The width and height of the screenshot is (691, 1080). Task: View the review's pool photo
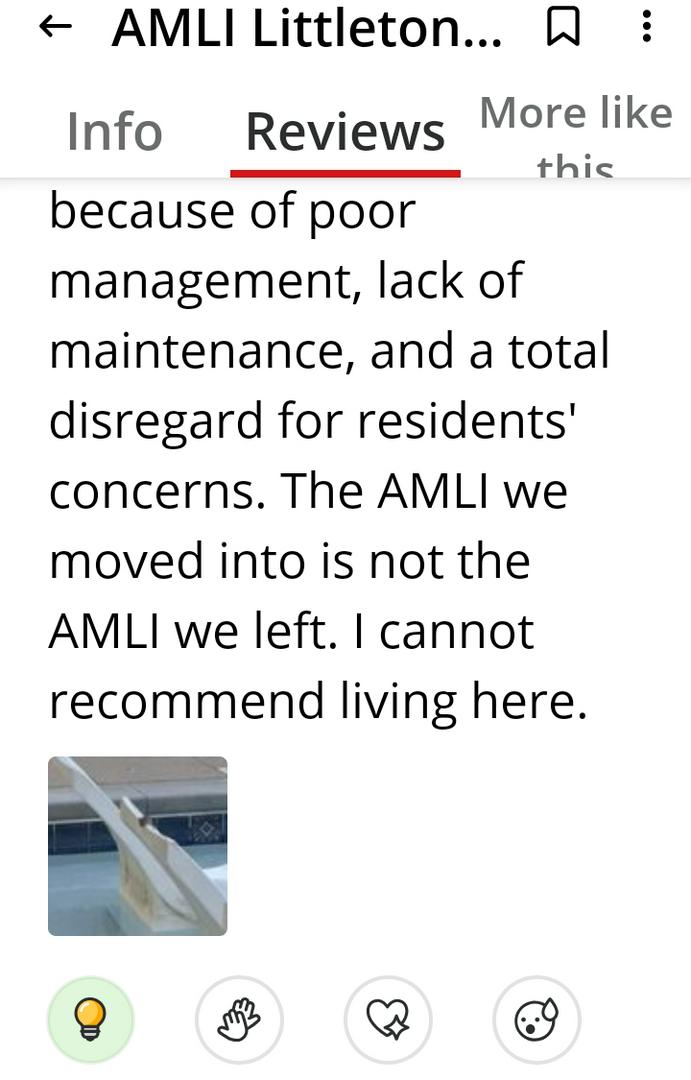[x=138, y=846]
